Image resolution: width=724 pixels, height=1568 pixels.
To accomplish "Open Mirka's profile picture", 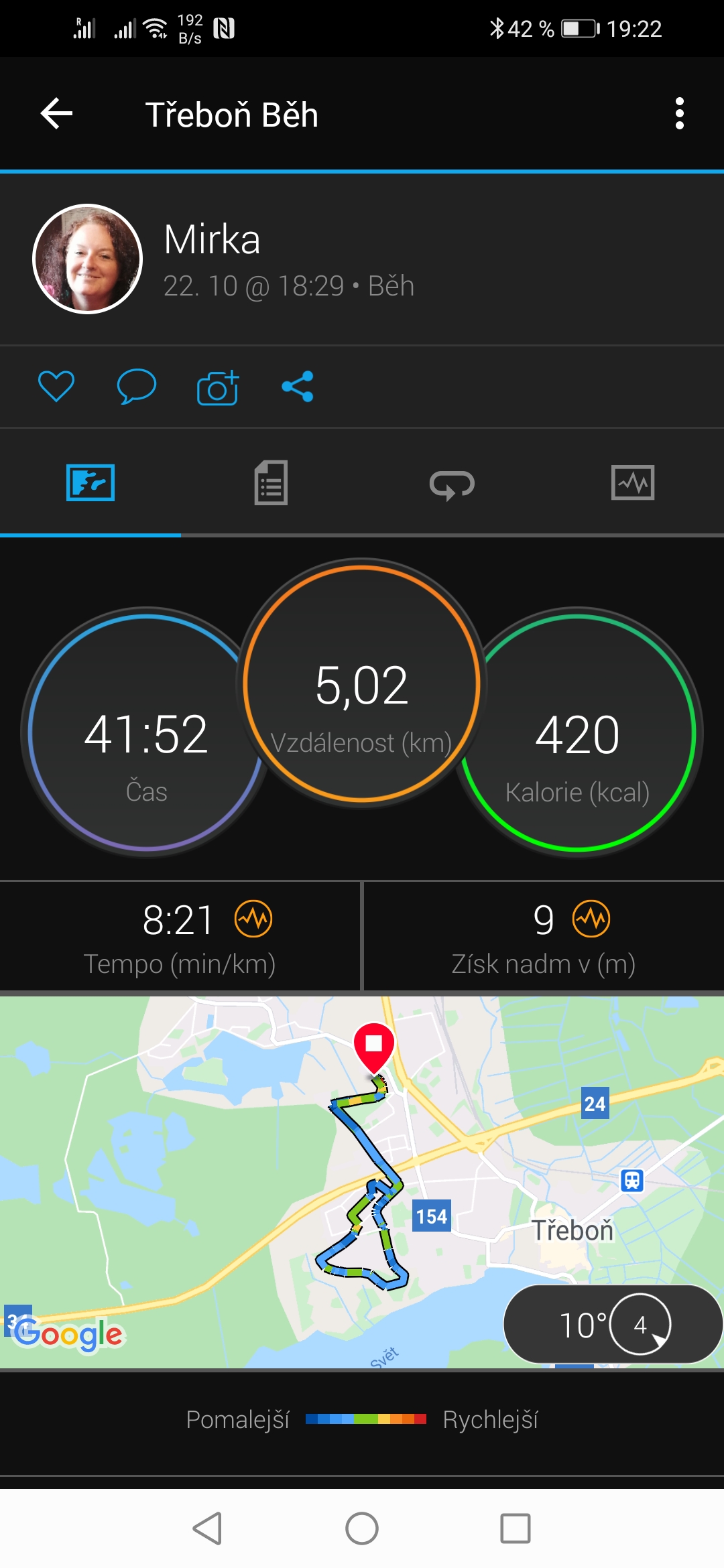I will (87, 259).
